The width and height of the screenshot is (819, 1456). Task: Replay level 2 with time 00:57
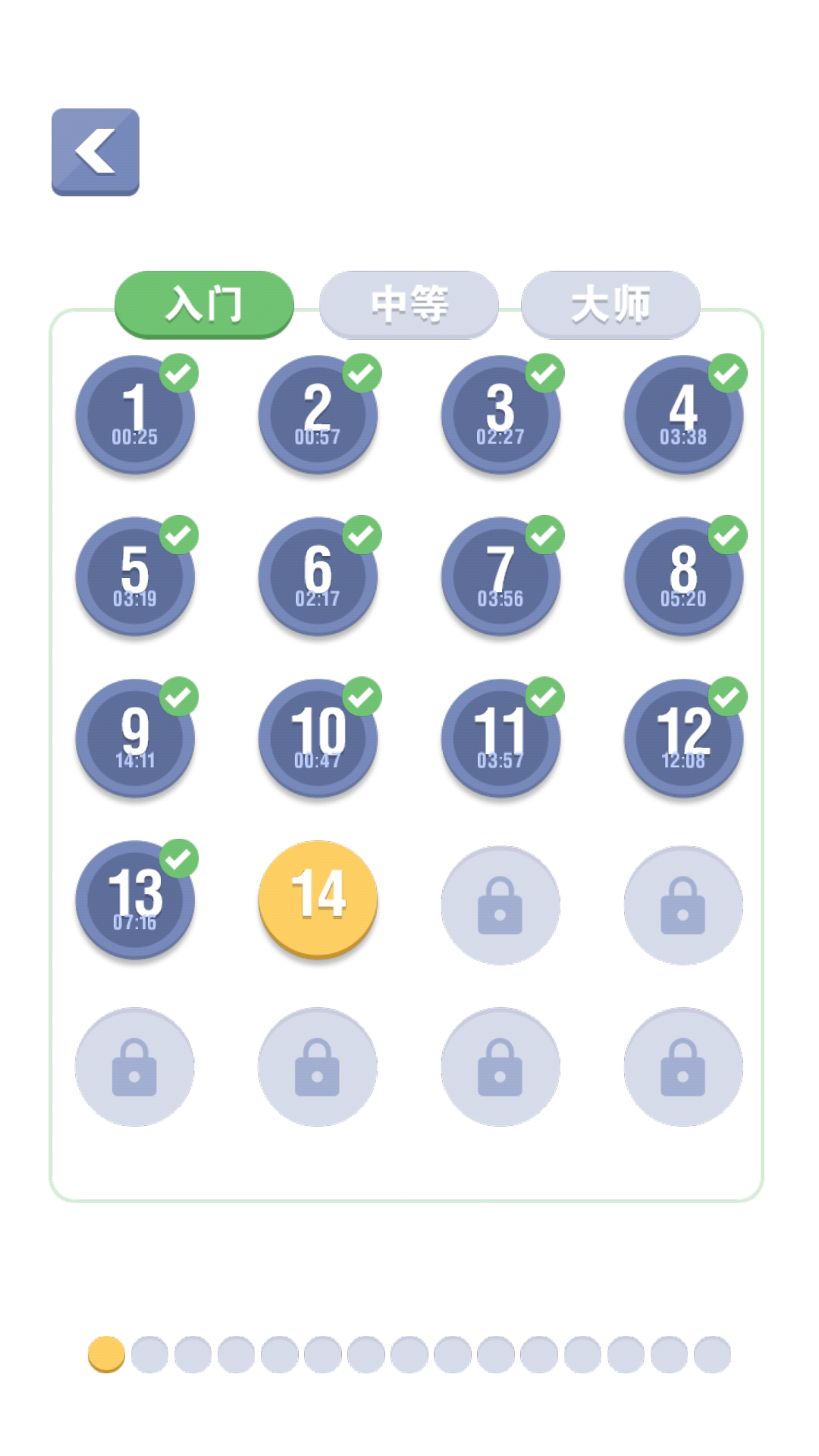point(318,415)
